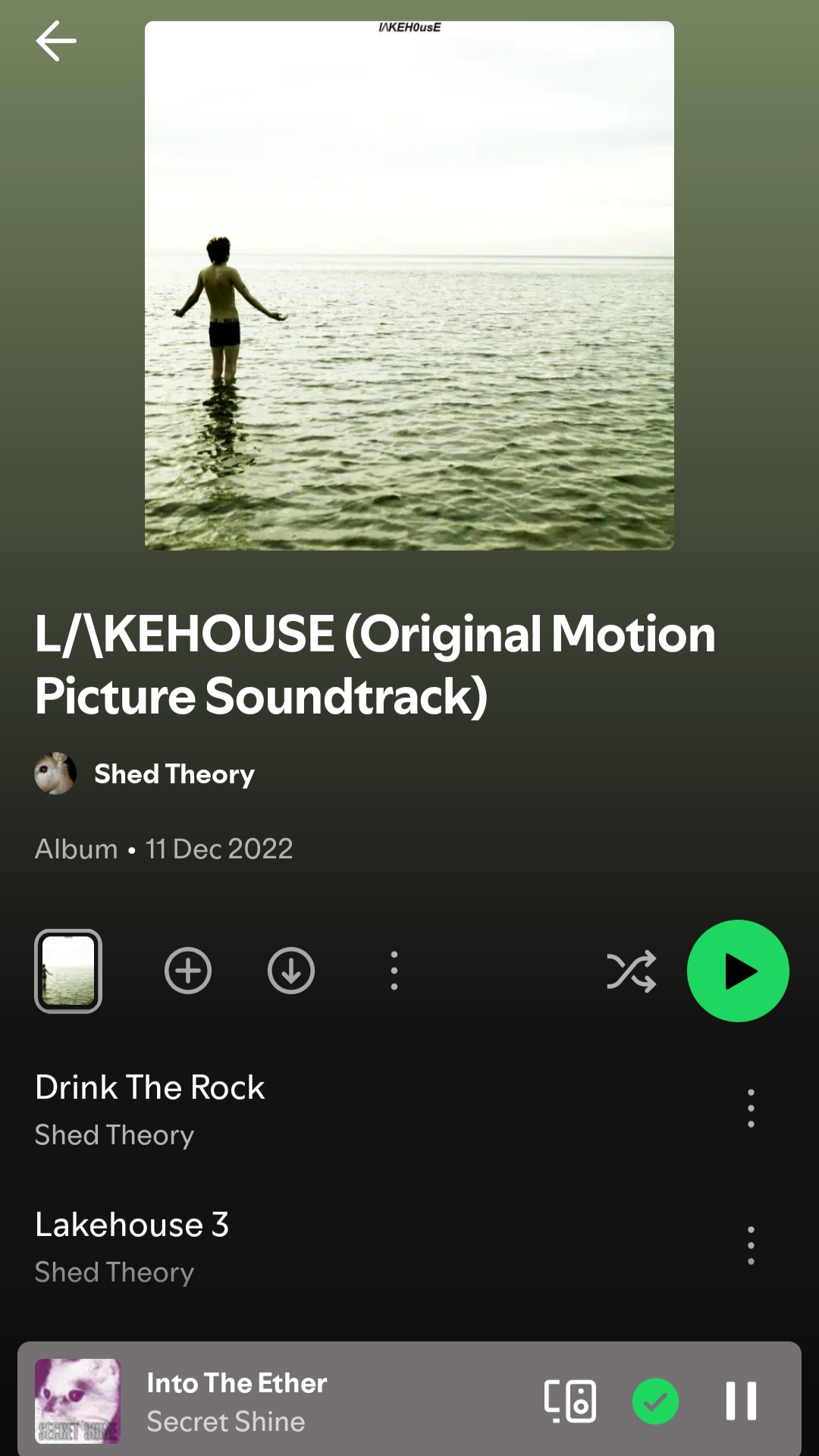Screen dimensions: 819x1456
Task: Toggle shuffle for this album
Action: click(631, 971)
